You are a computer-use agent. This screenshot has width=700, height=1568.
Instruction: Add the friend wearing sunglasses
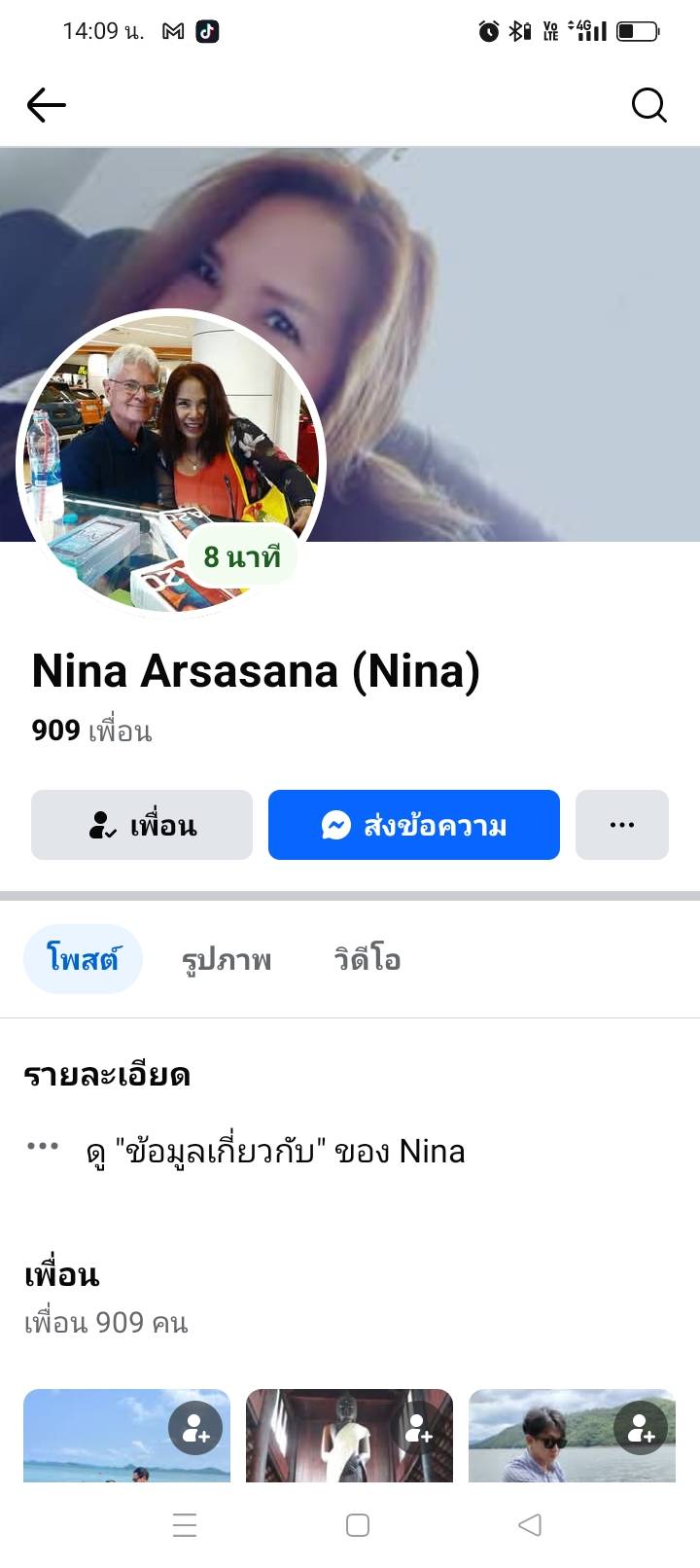point(641,1428)
